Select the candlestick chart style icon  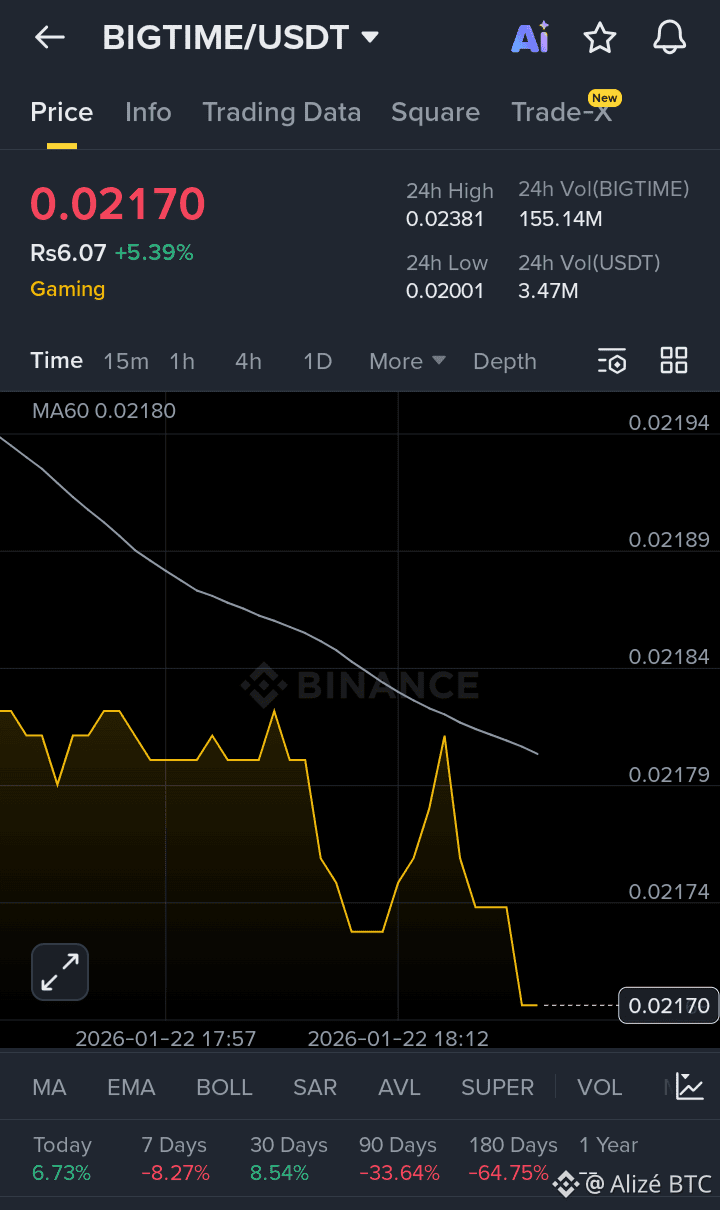[x=692, y=1087]
